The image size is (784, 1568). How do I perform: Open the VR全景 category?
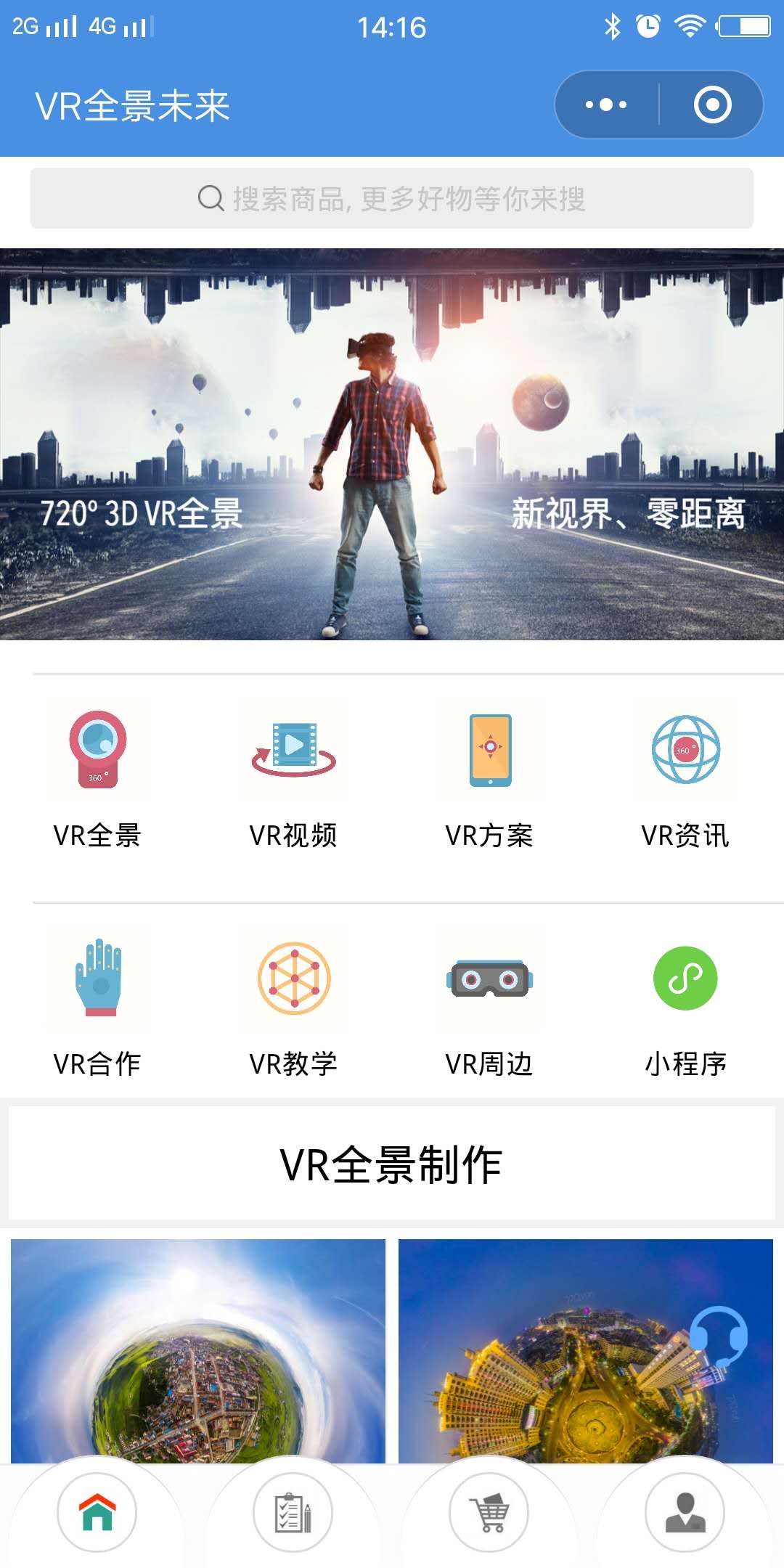pos(98,774)
